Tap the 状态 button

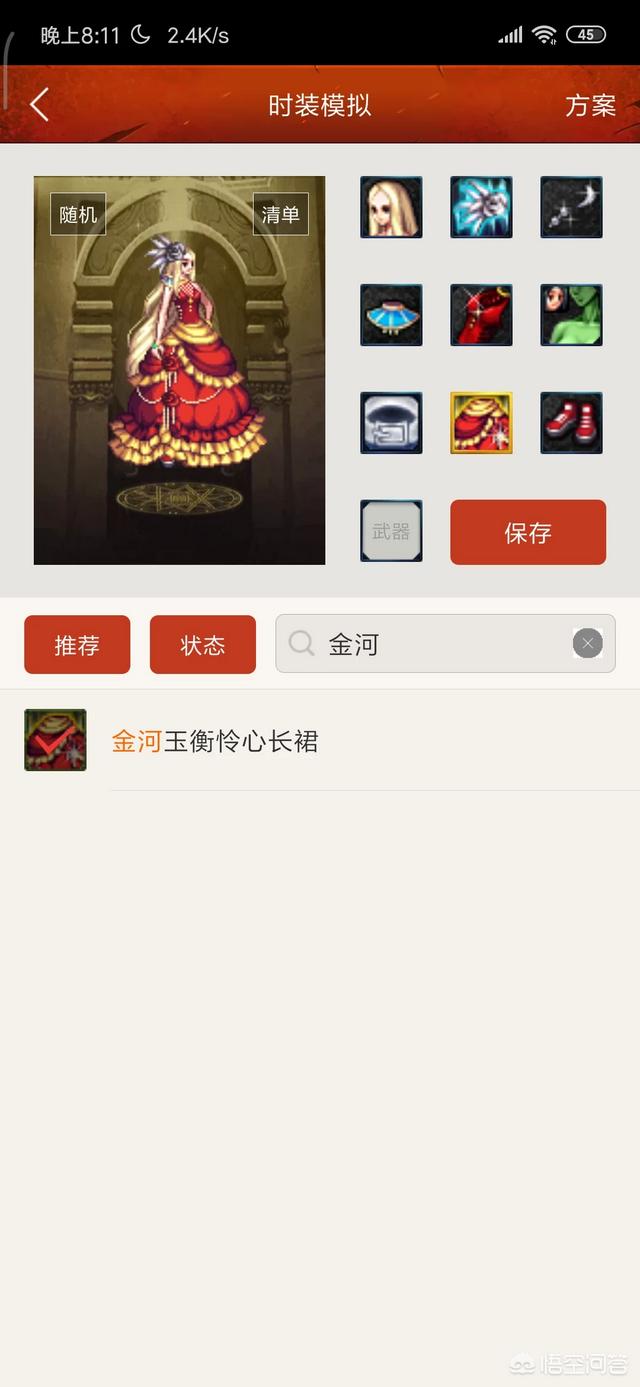point(203,645)
